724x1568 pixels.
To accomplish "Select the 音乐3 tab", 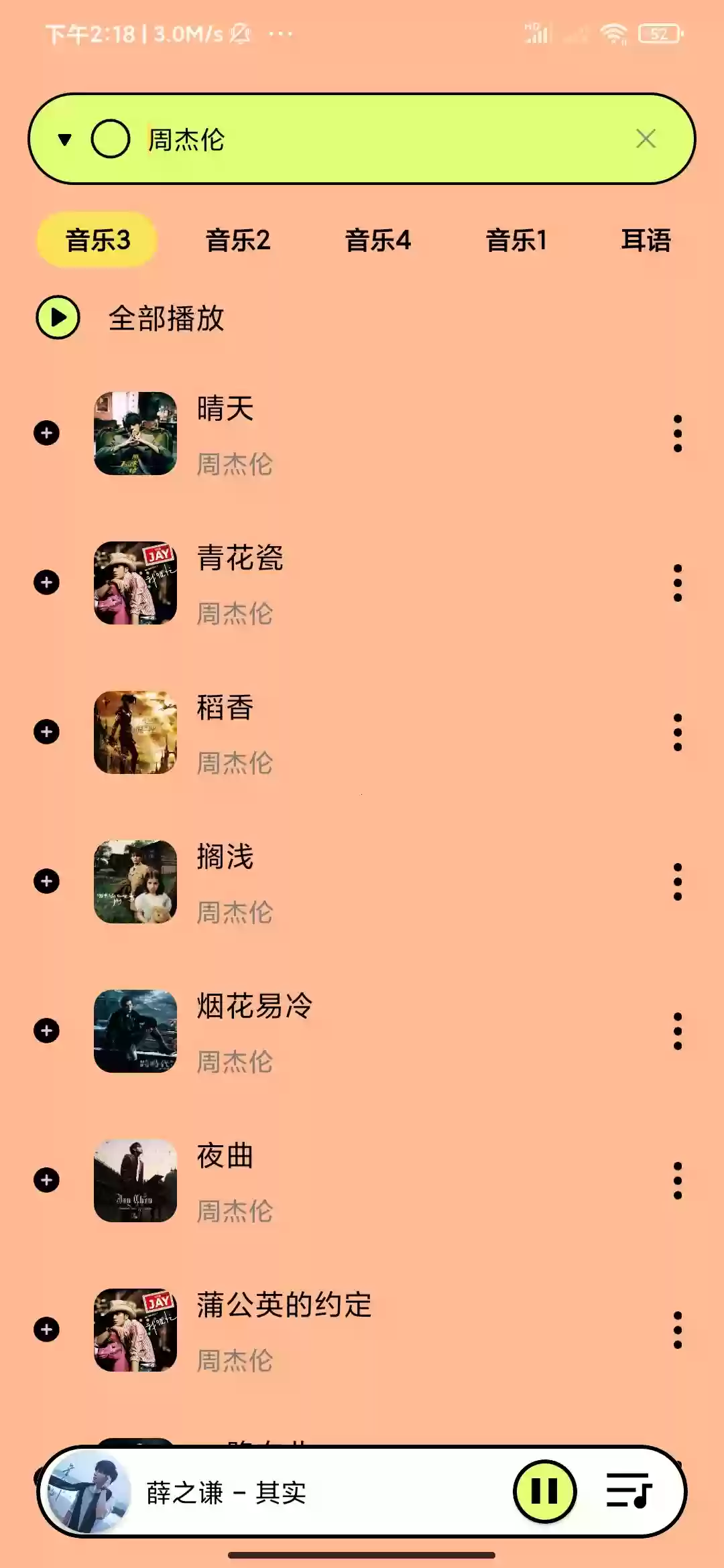I will (x=97, y=240).
